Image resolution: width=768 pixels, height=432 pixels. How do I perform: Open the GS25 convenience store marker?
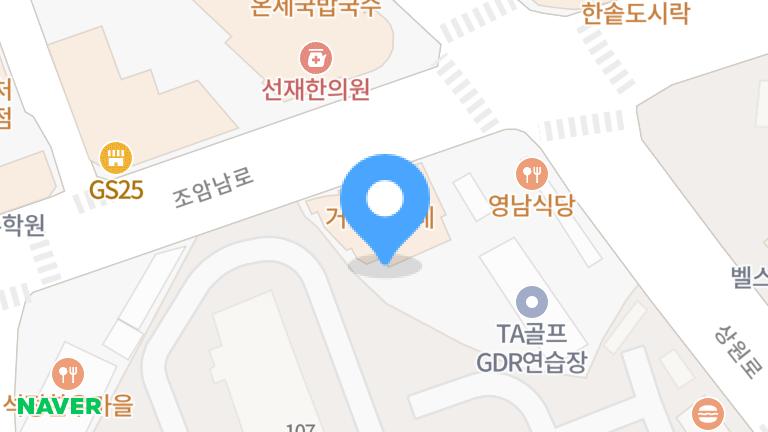click(x=117, y=157)
